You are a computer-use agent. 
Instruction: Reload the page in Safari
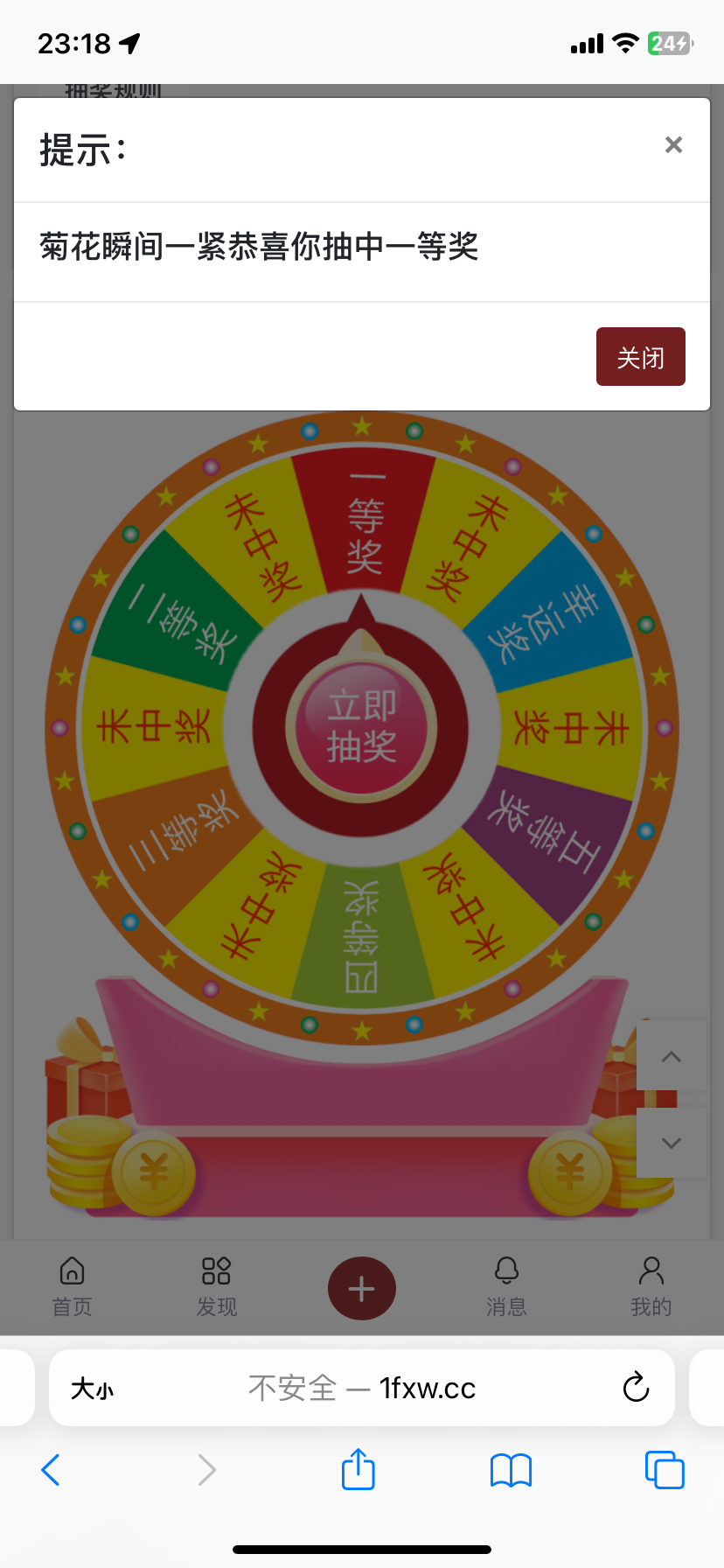pos(636,1388)
